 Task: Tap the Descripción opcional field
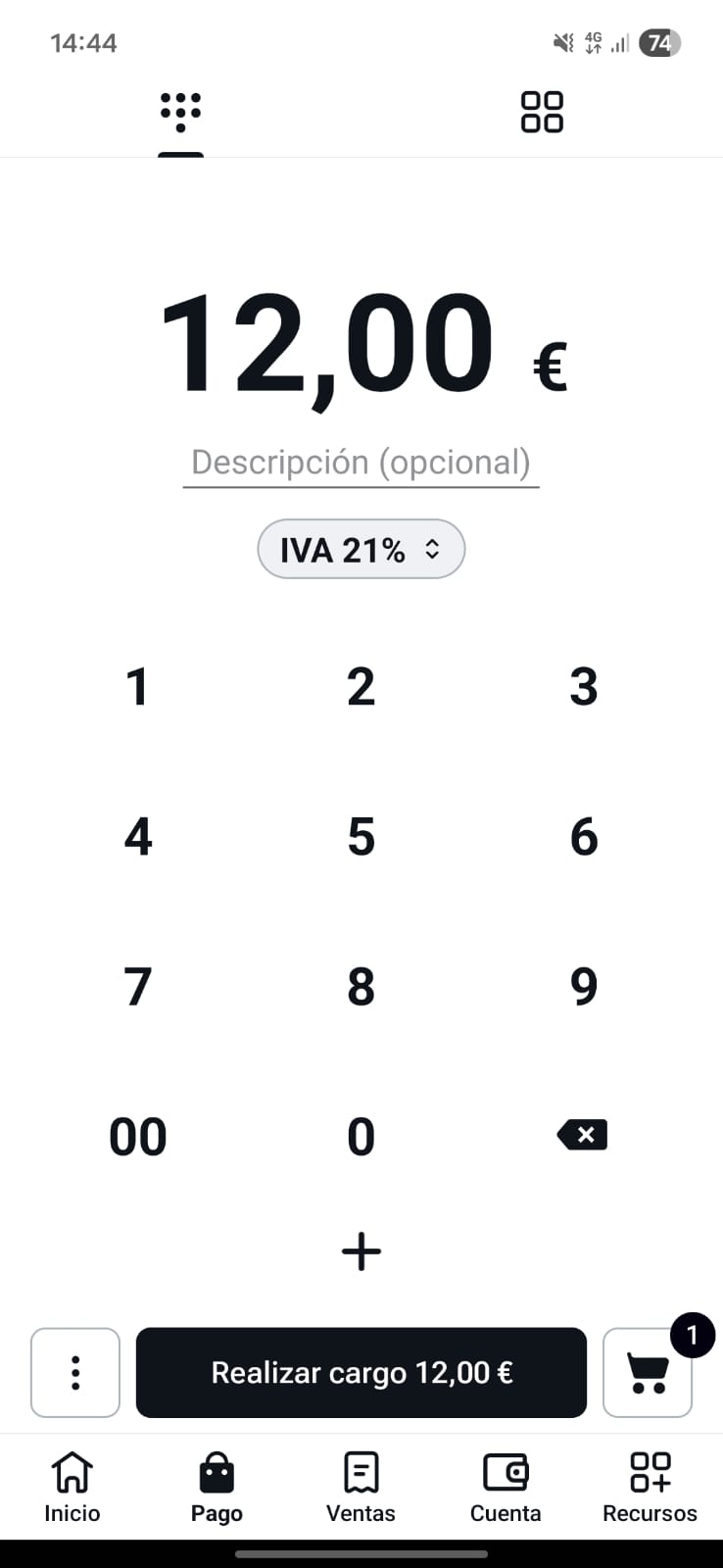pos(361,462)
